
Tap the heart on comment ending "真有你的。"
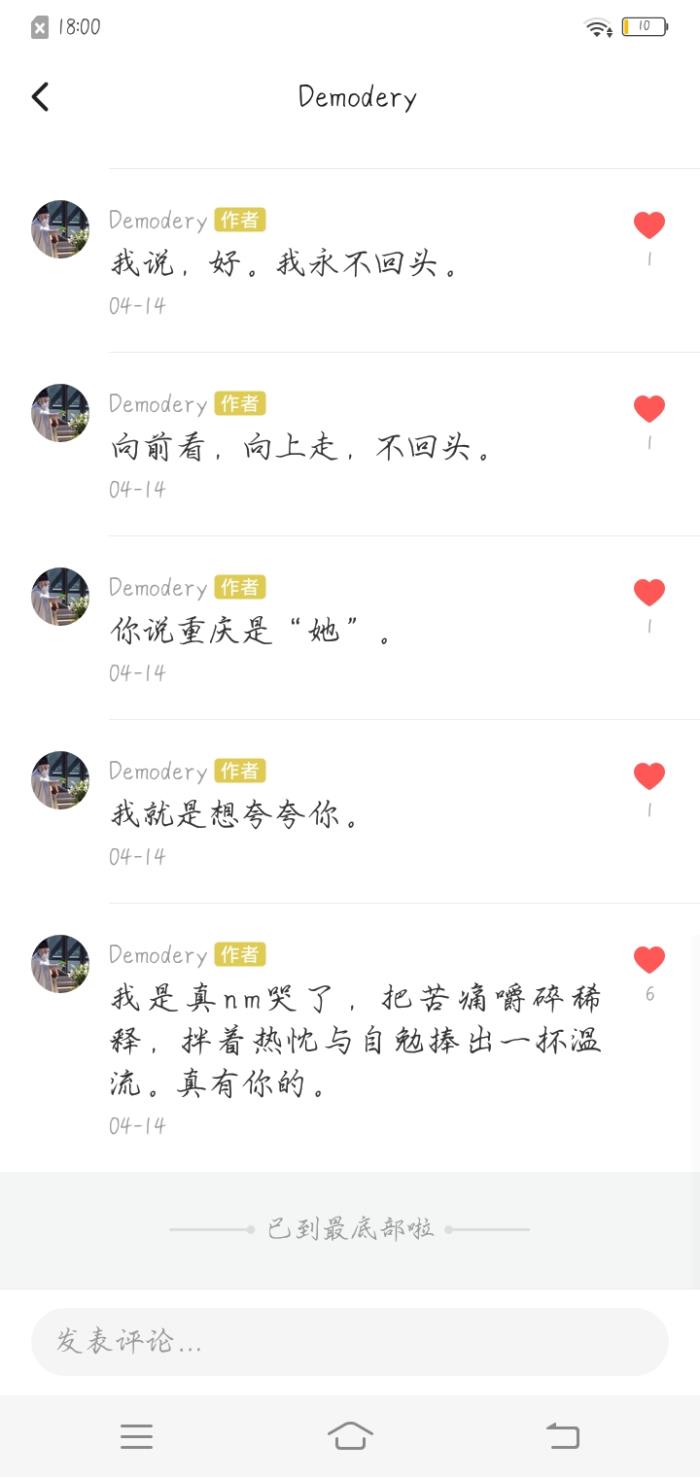(x=649, y=960)
